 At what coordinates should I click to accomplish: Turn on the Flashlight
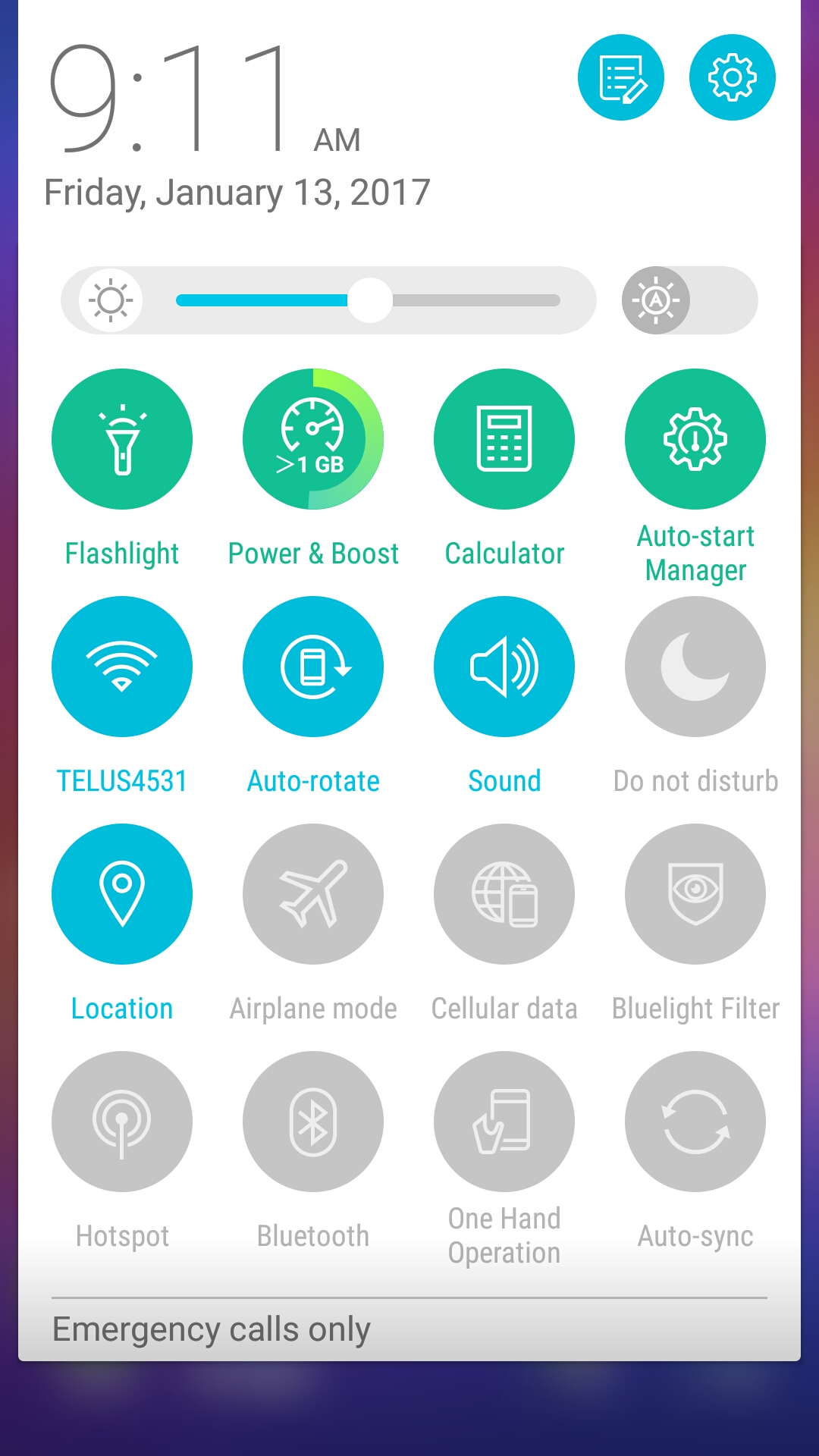pyautogui.click(x=122, y=439)
